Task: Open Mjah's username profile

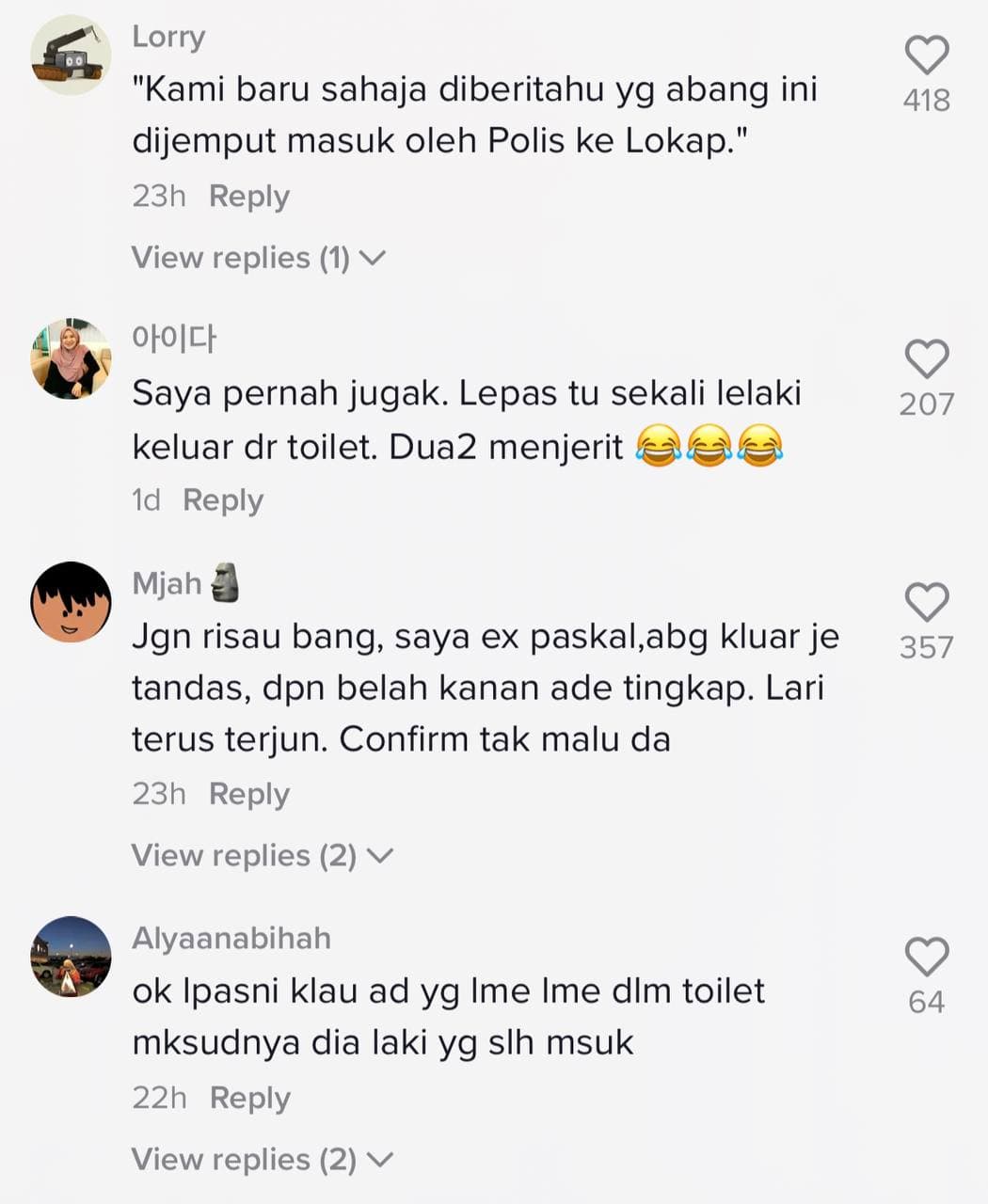Action: pyautogui.click(x=167, y=584)
